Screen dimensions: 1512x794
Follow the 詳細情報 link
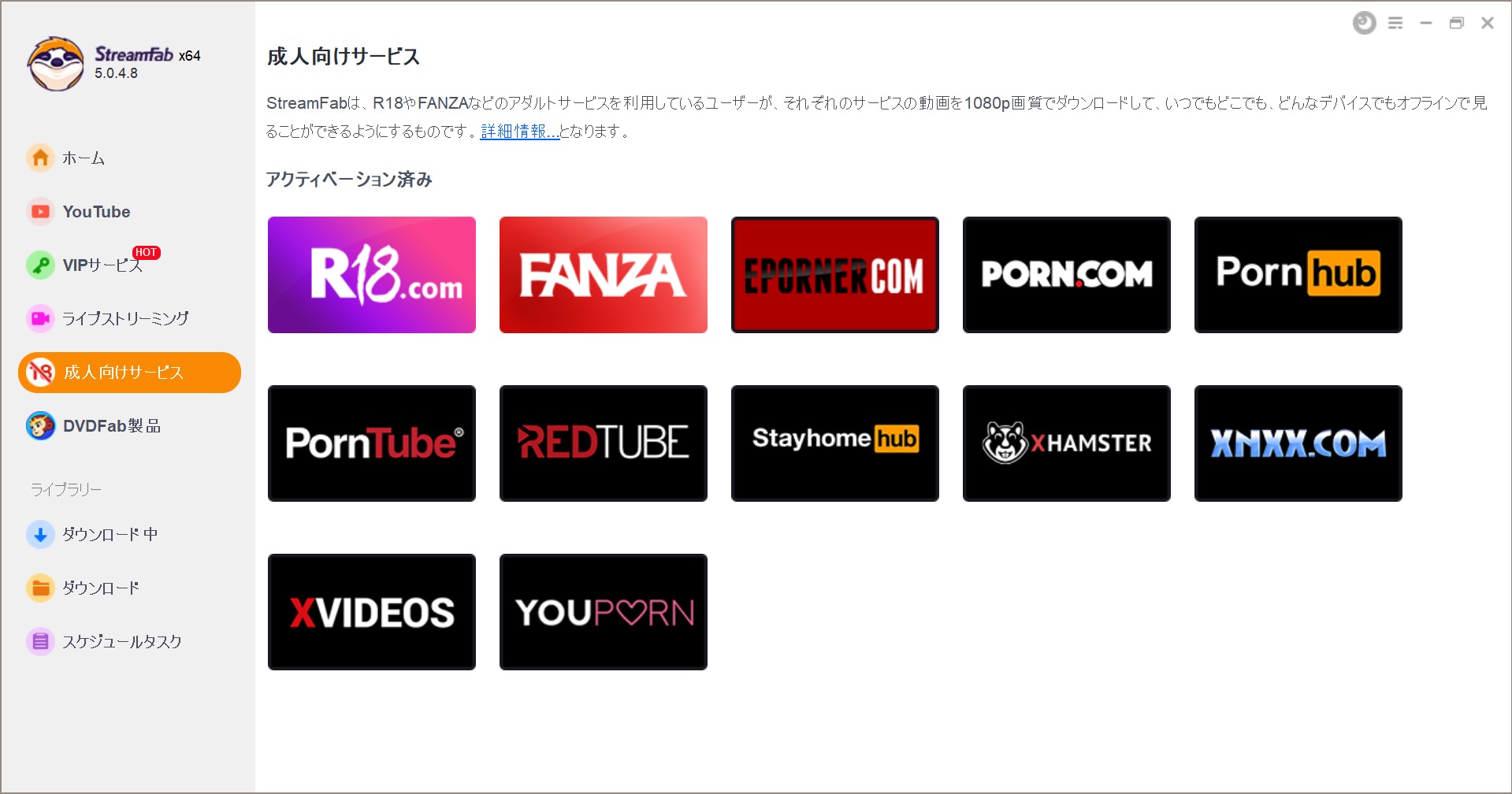519,132
